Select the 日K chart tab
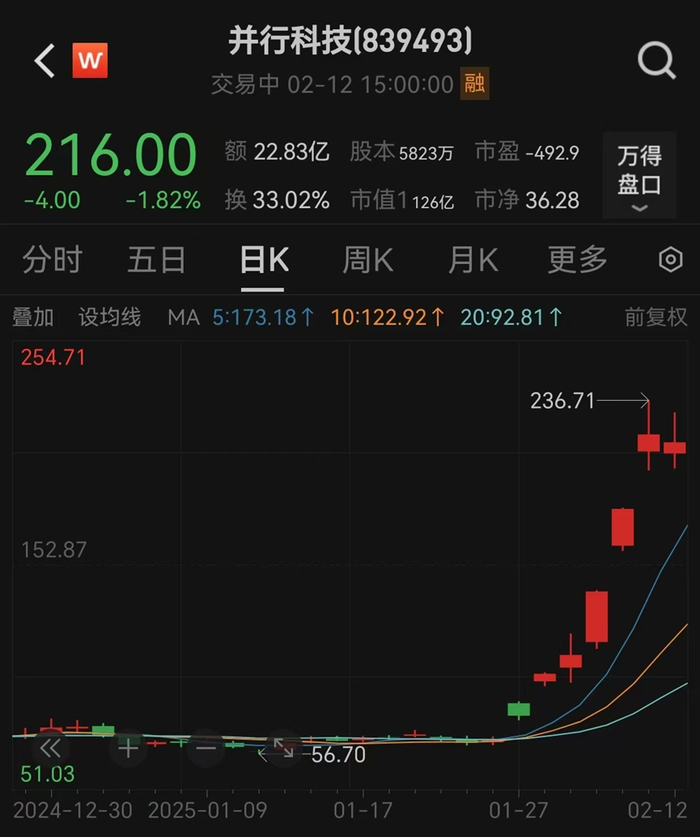This screenshot has height=837, width=700. click(x=265, y=260)
